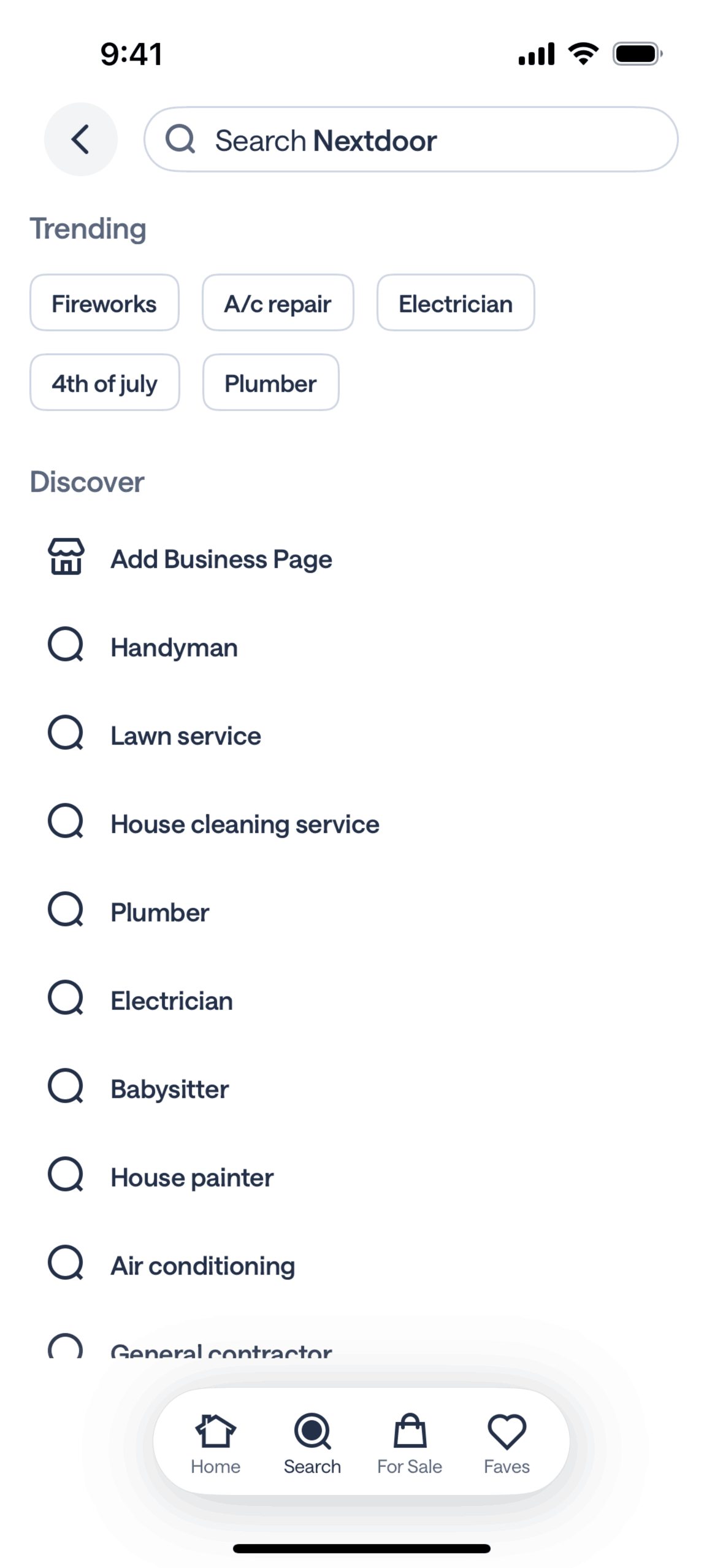Open the Faves tab

coord(507,1443)
